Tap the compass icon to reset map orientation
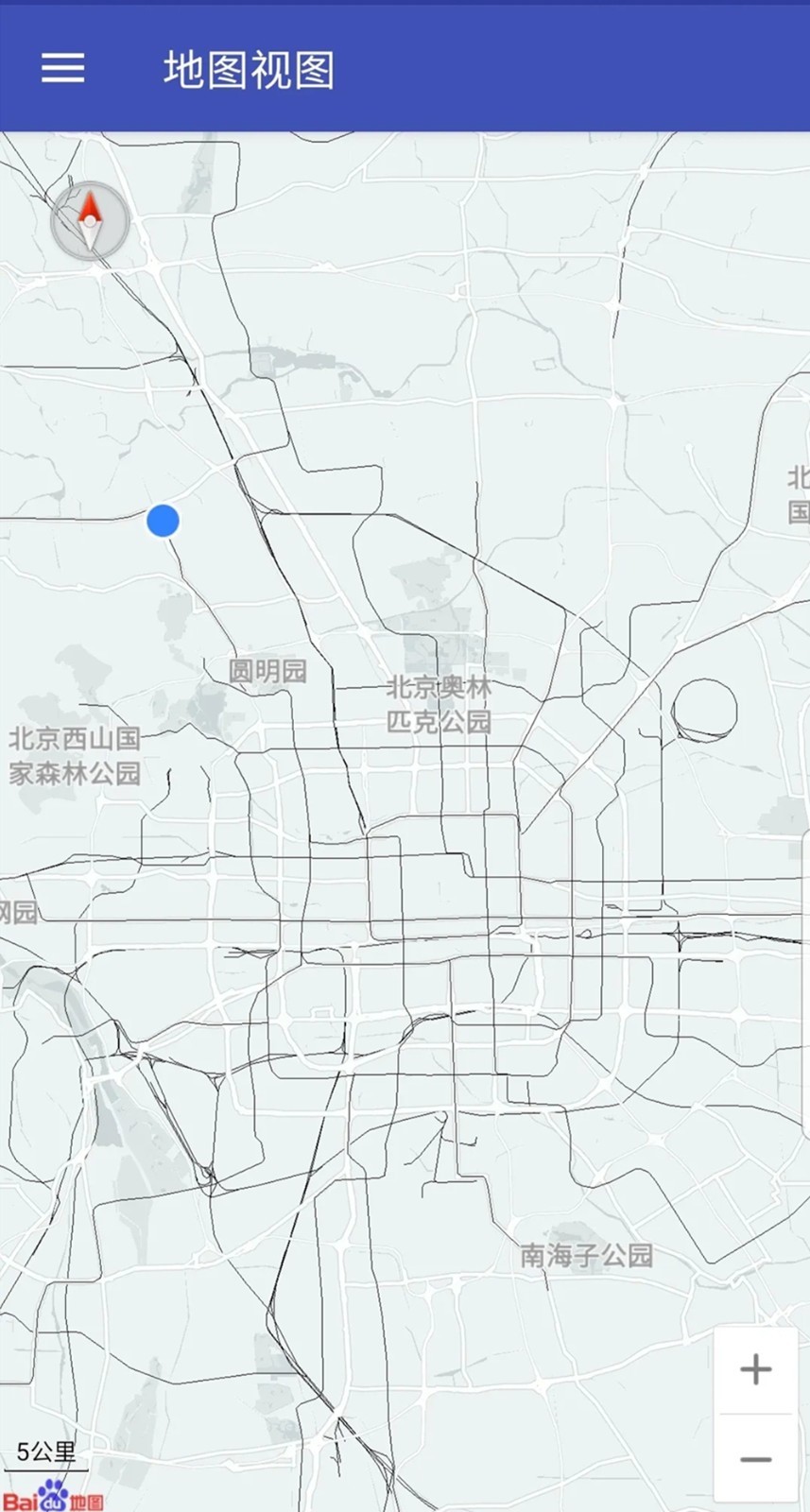 (88, 220)
